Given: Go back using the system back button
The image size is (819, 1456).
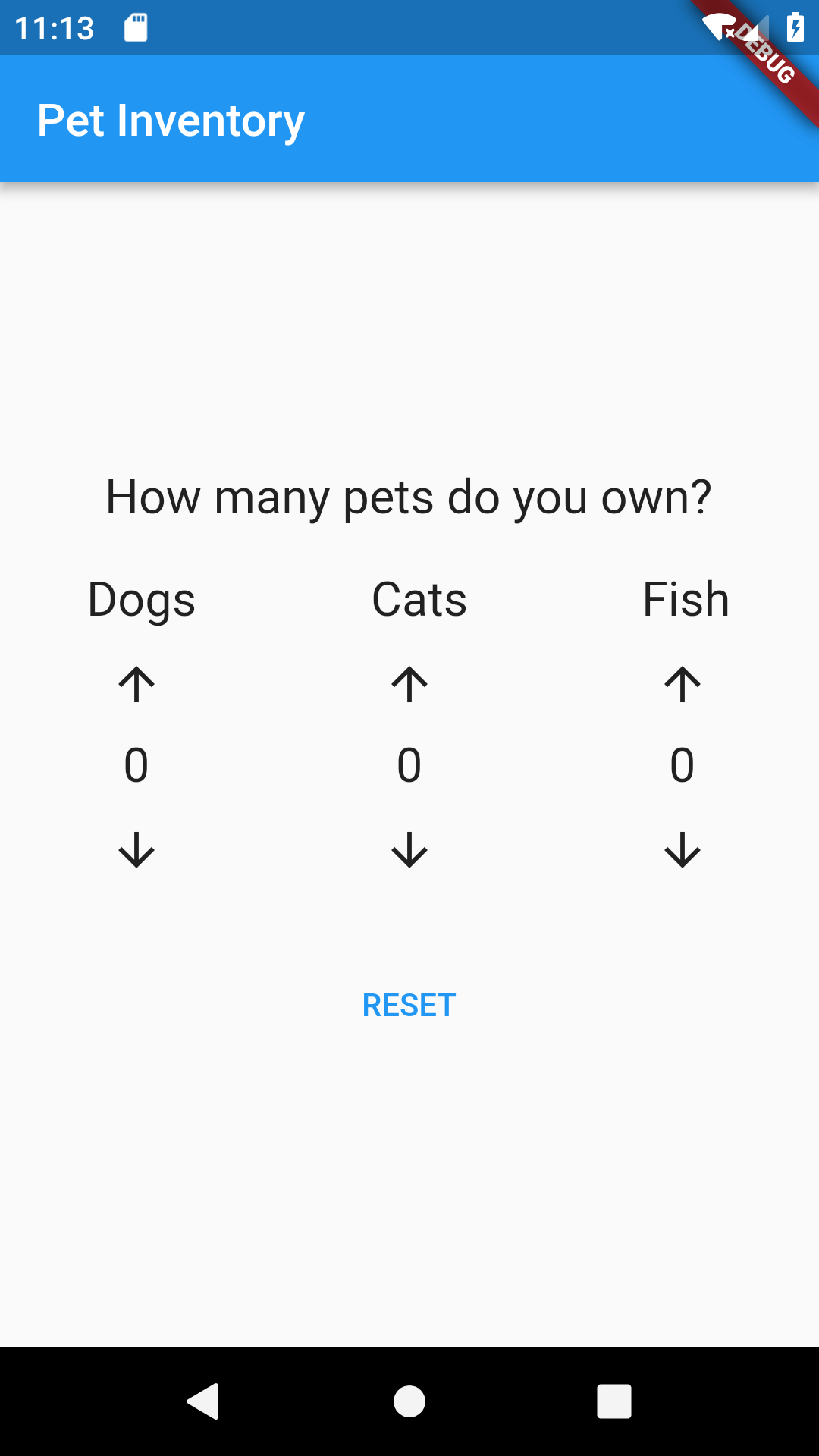Looking at the screenshot, I should (203, 1401).
